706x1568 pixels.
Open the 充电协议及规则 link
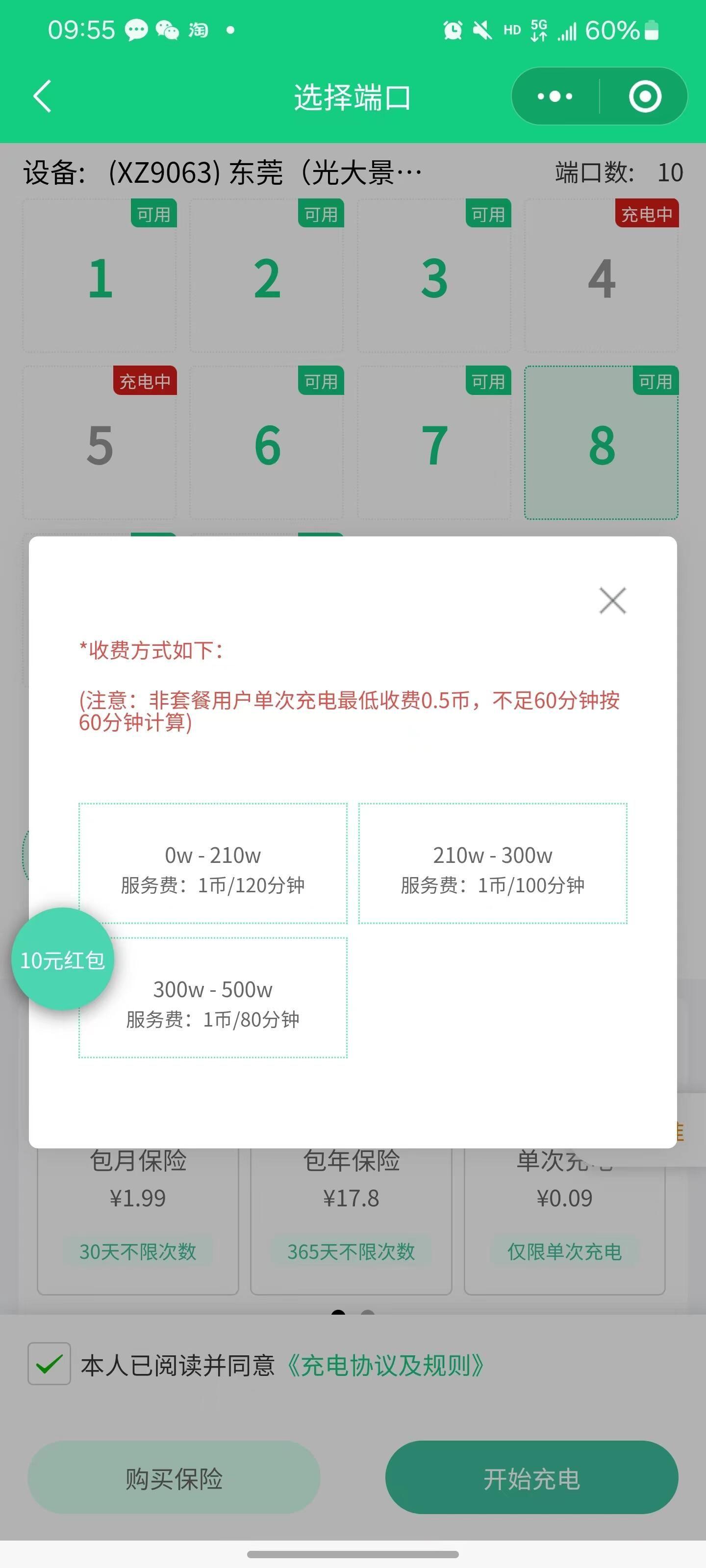(385, 1365)
